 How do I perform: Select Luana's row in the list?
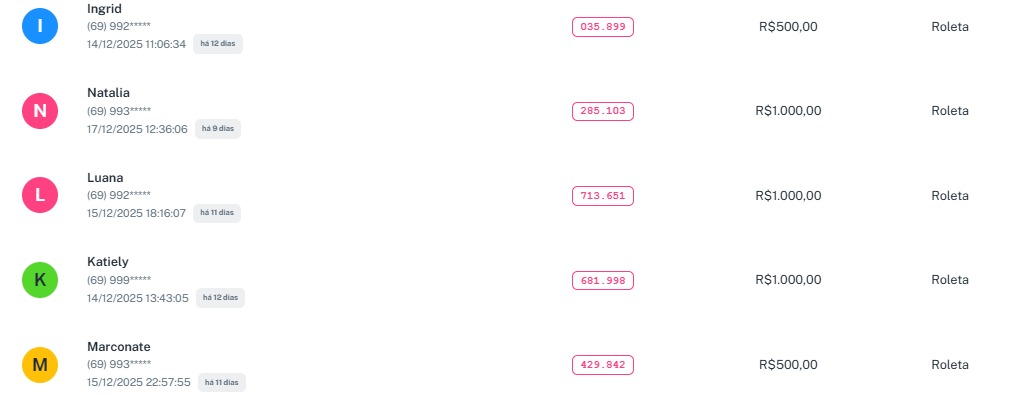[105, 178]
